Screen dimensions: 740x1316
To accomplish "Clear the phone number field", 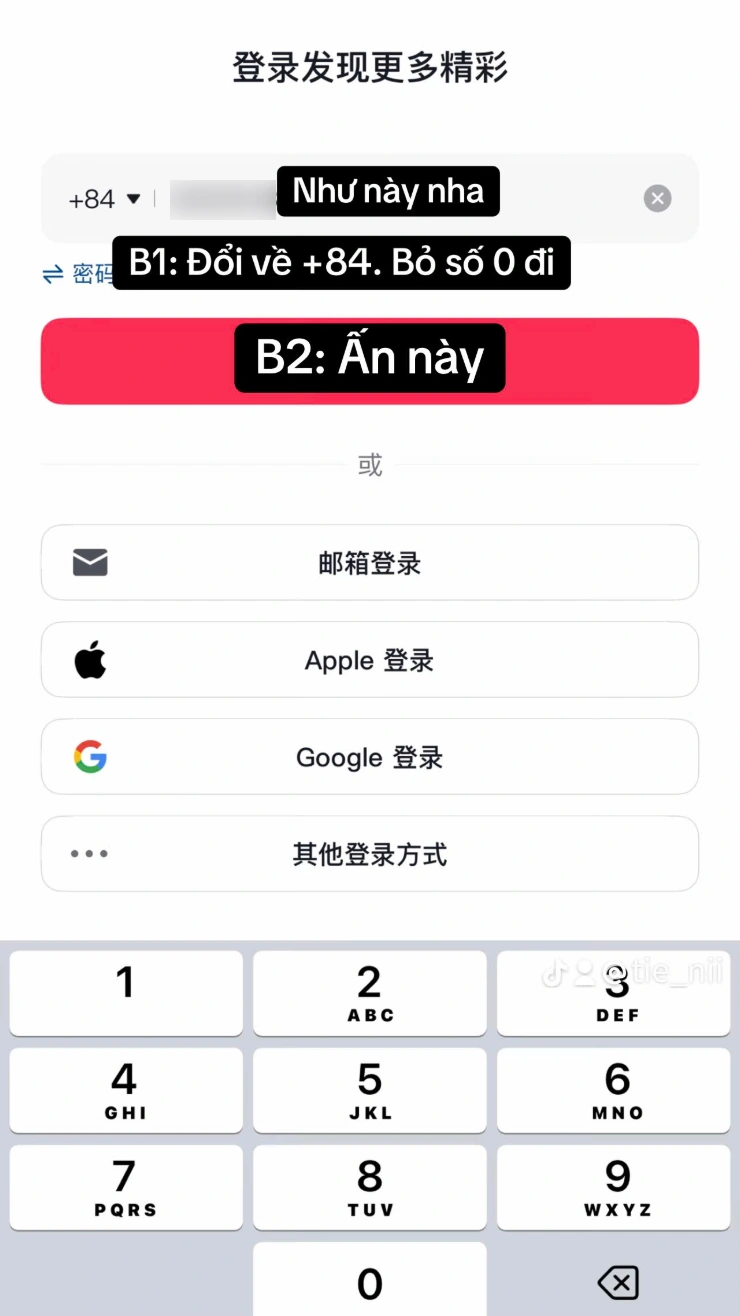I will [x=657, y=199].
